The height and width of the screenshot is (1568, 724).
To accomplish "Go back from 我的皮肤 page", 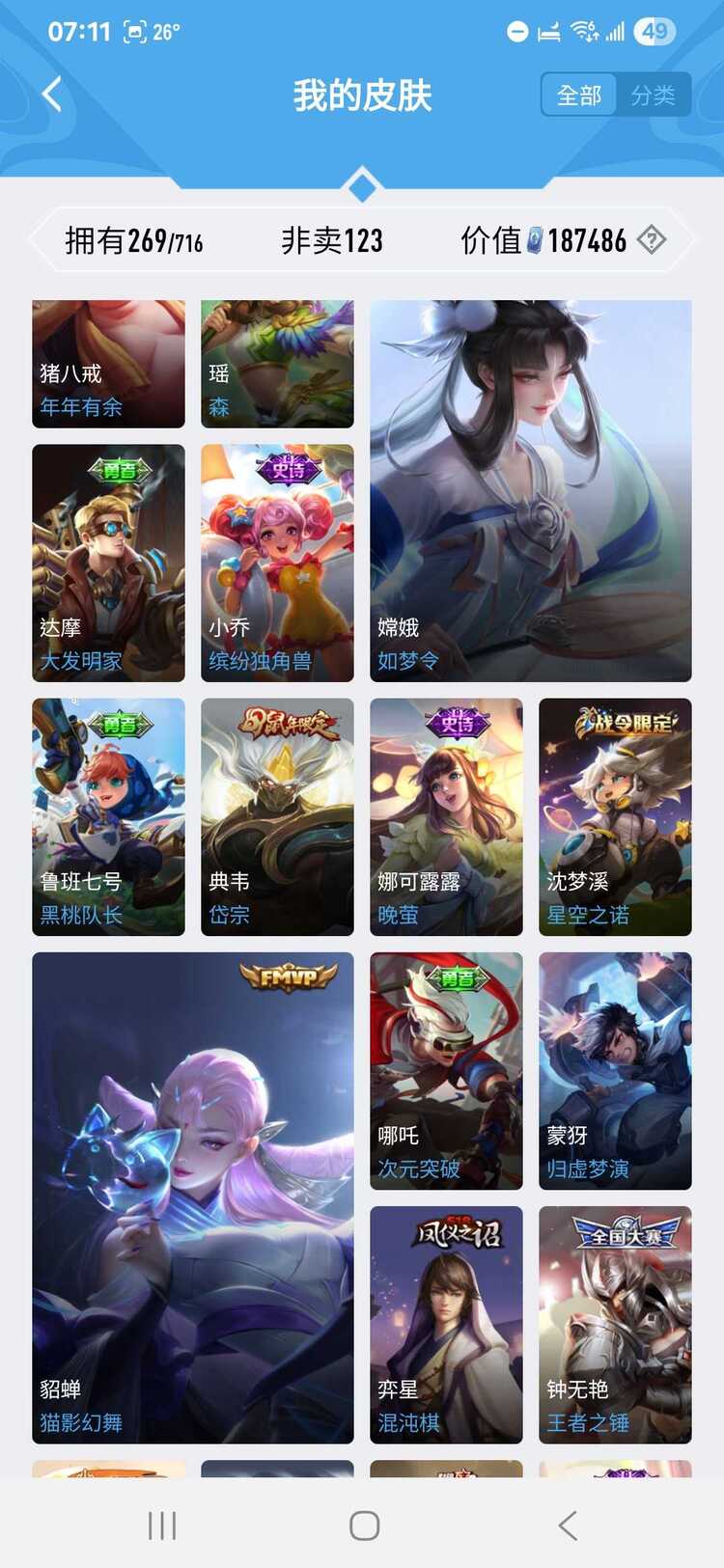I will tap(52, 95).
